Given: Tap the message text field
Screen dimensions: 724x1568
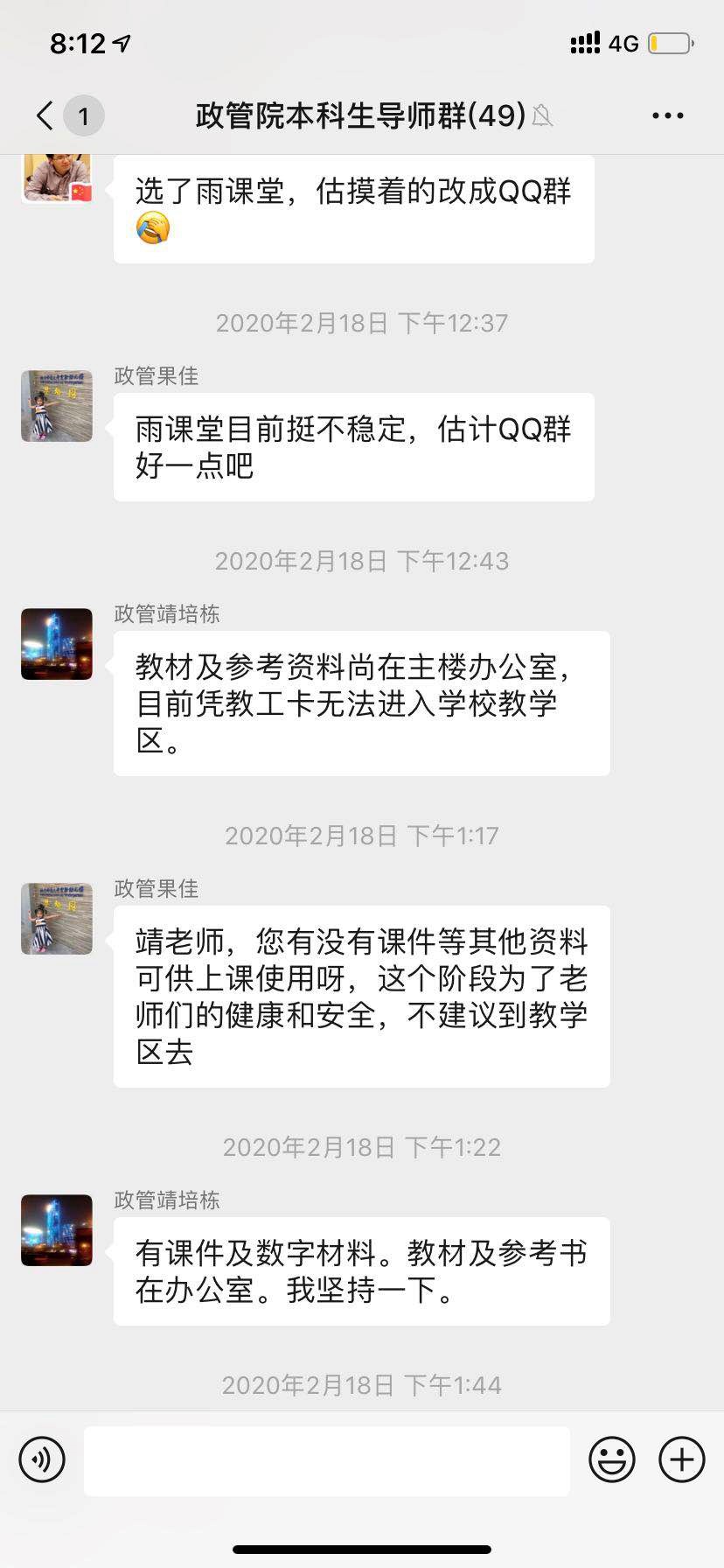Looking at the screenshot, I should (x=327, y=1459).
